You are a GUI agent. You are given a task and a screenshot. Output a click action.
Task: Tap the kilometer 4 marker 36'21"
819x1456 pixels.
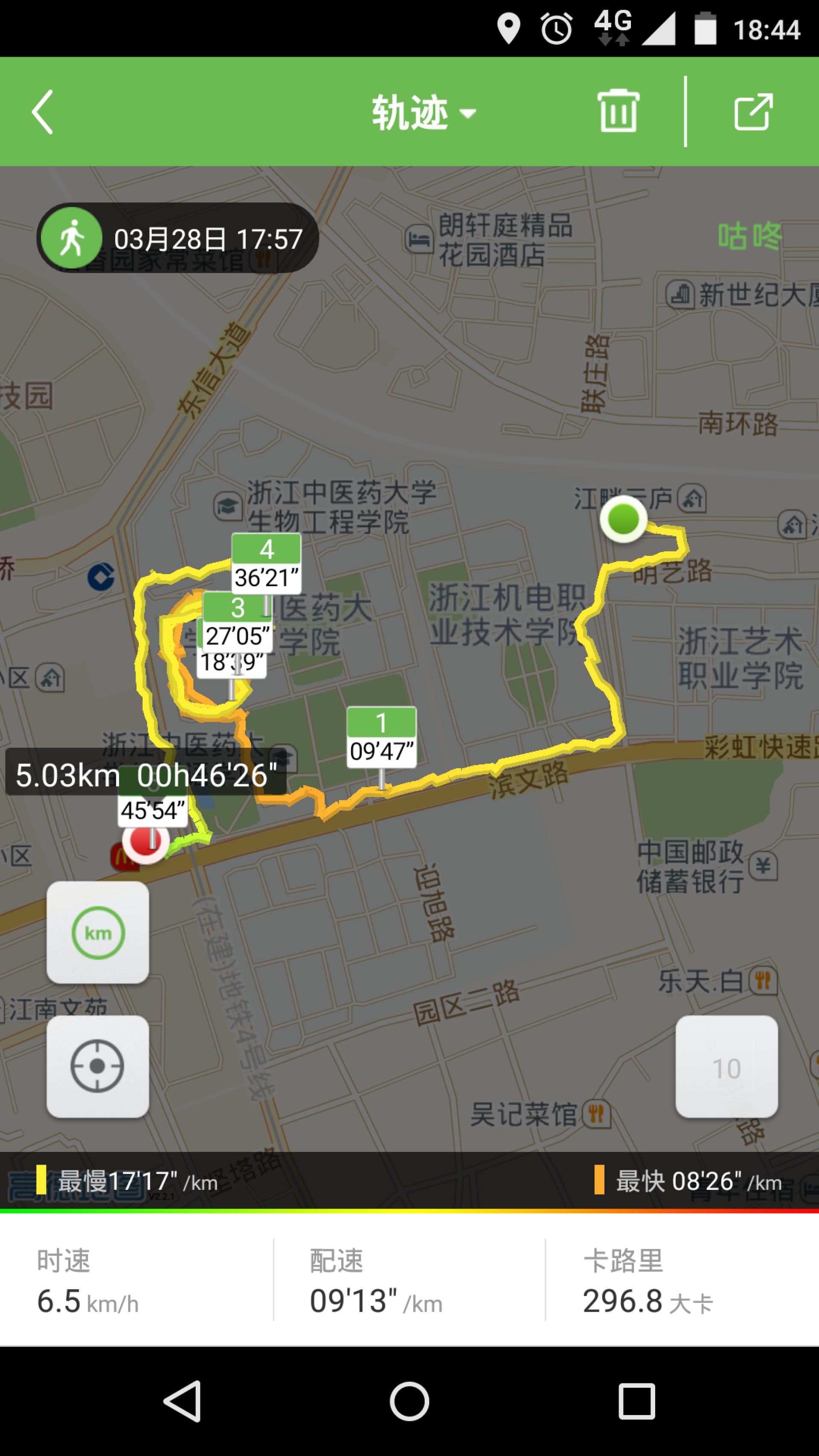point(266,563)
